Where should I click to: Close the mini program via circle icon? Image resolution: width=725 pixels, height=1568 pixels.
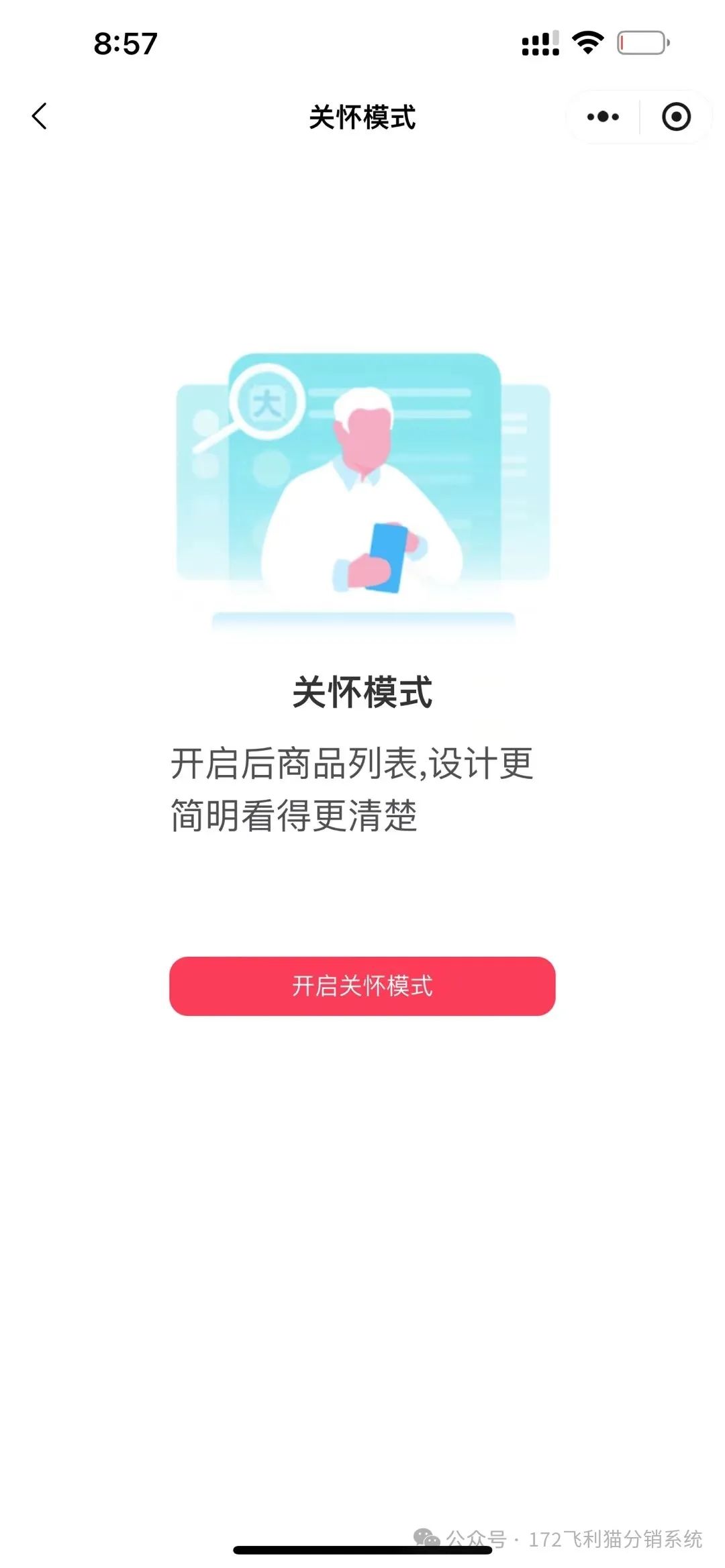676,117
